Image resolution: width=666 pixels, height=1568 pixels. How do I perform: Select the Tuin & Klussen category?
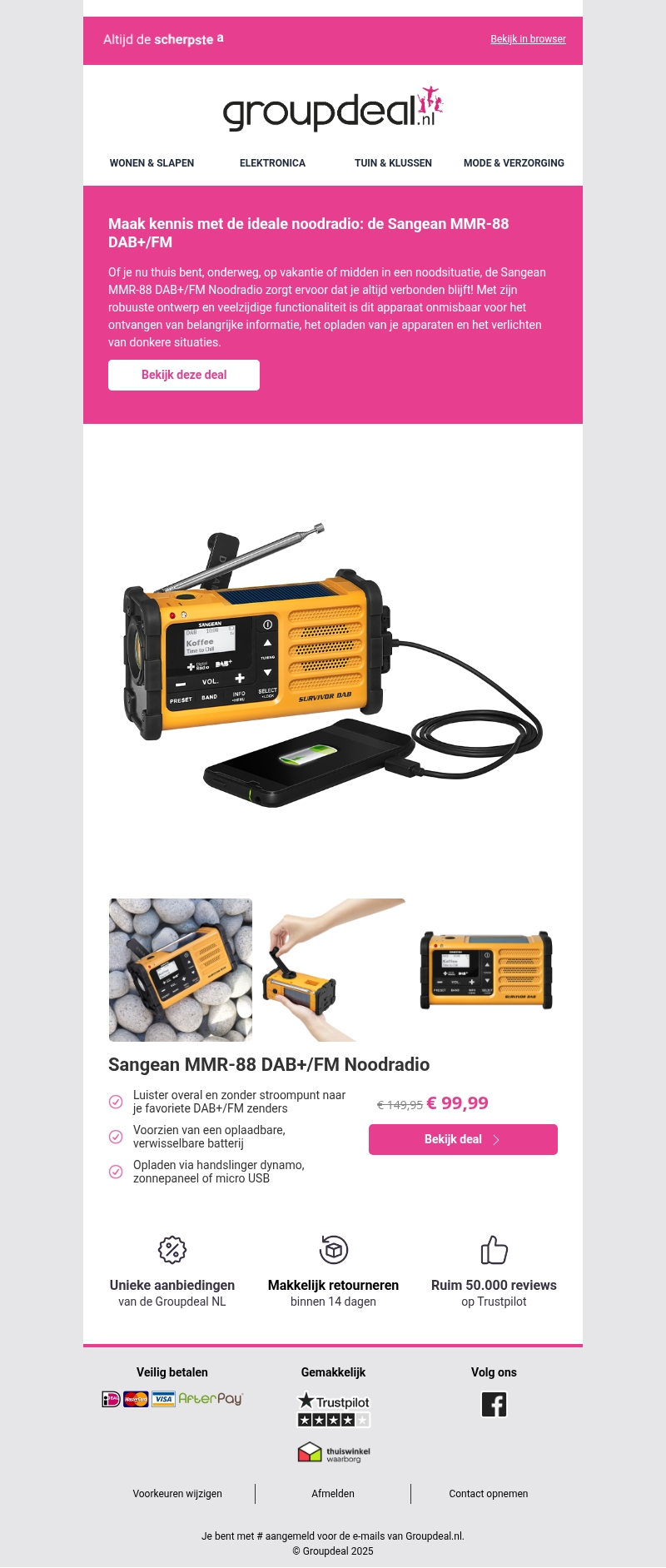tap(393, 163)
